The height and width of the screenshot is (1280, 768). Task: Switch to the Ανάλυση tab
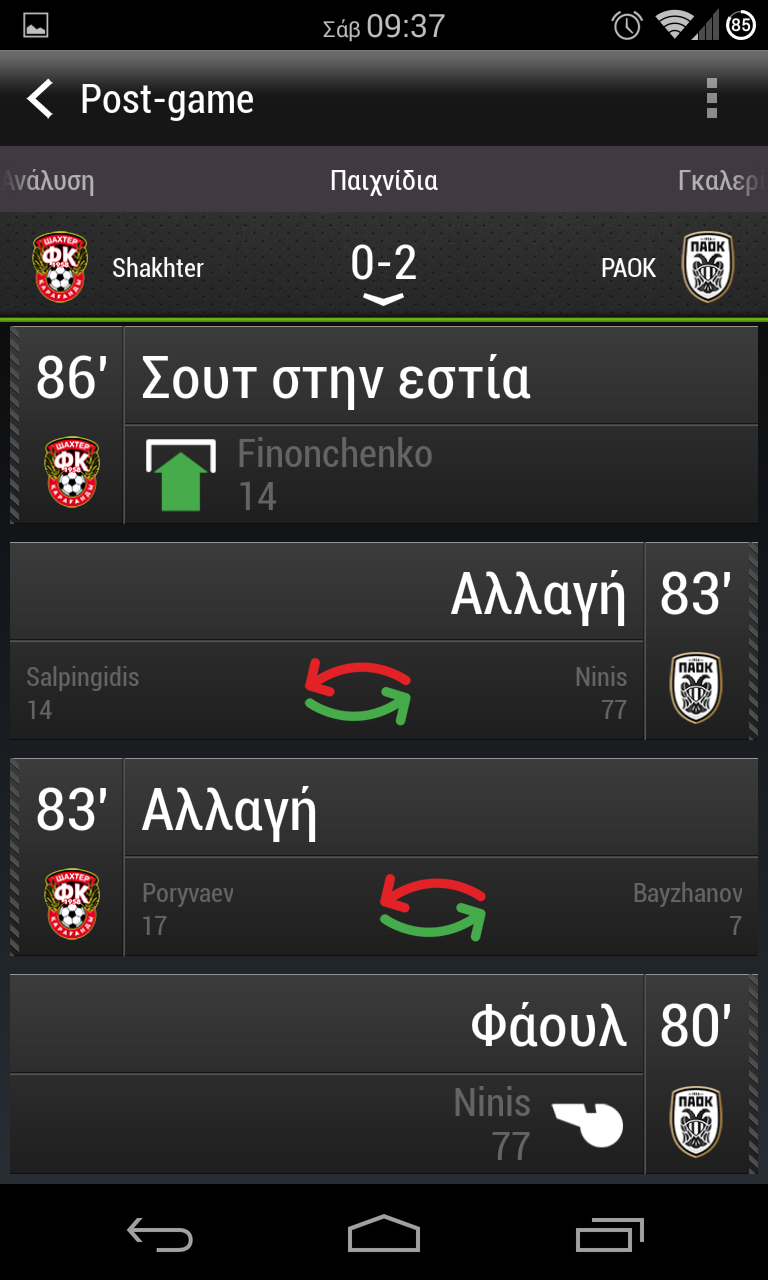coord(48,181)
